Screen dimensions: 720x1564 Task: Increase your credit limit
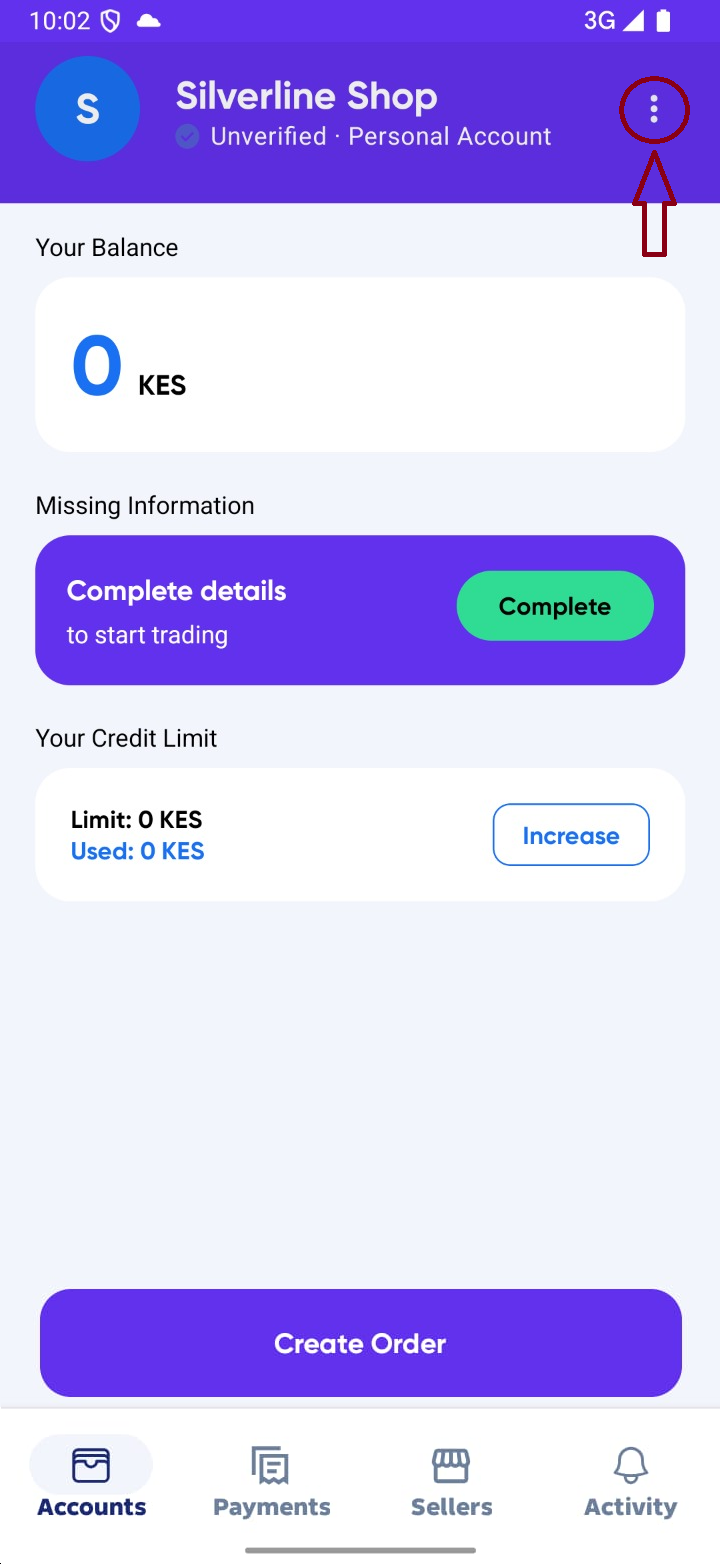coord(571,835)
